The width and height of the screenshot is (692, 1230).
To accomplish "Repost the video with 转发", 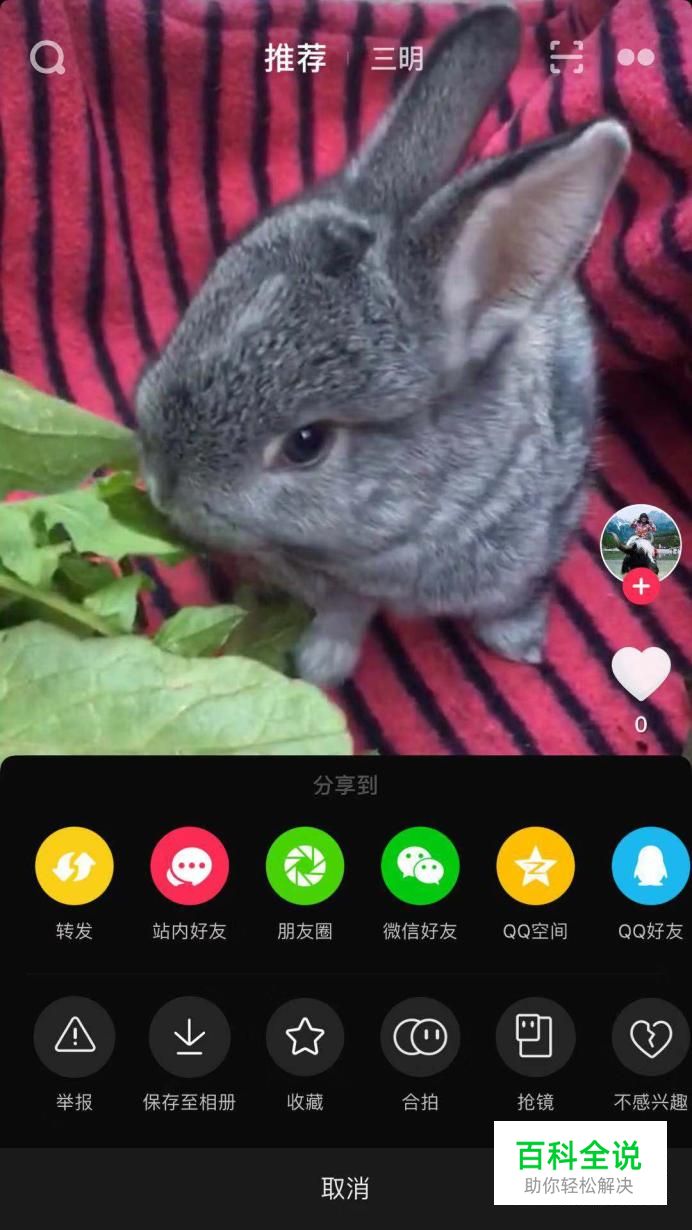I will pyautogui.click(x=74, y=866).
